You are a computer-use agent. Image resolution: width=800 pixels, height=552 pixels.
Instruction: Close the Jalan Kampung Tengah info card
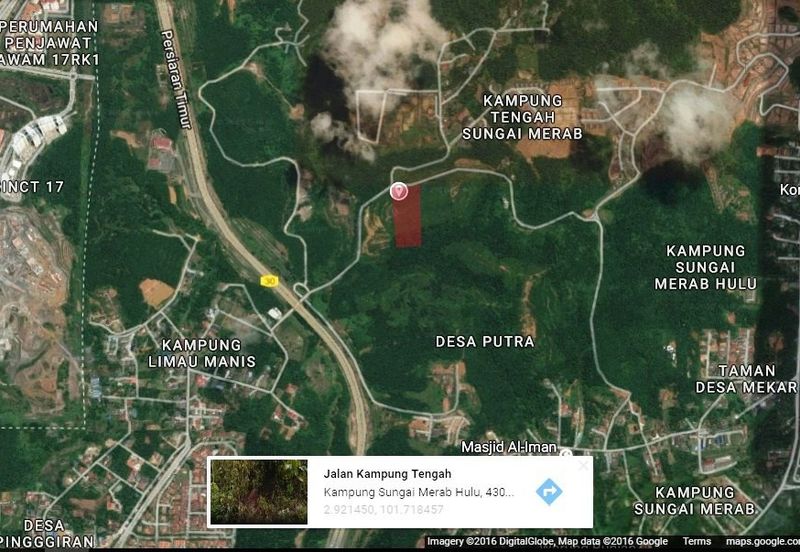click(584, 466)
